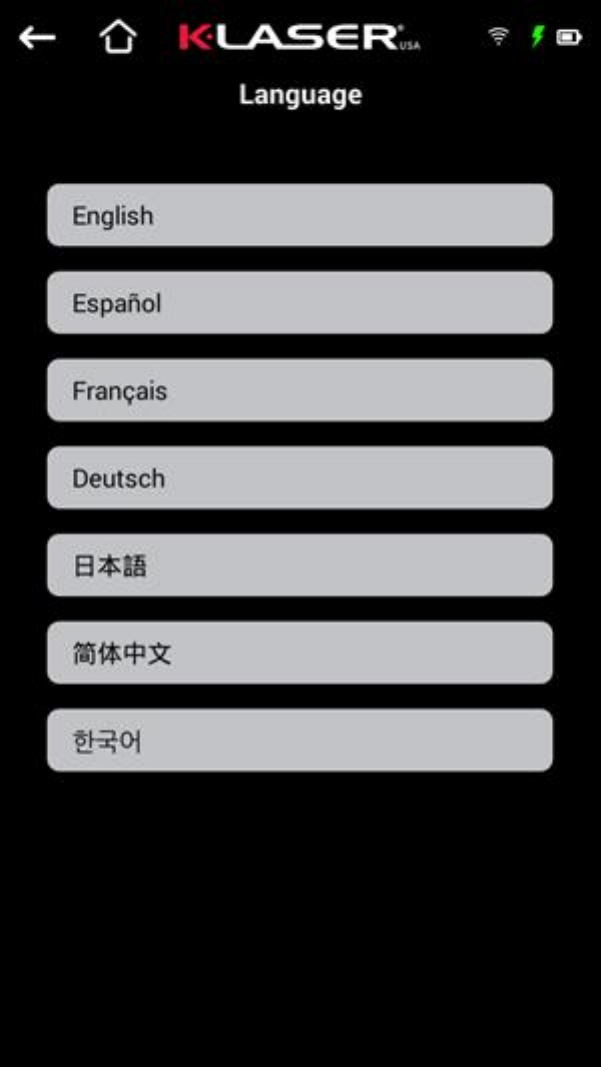601x1067 pixels.
Task: Choose Español as the language
Action: [x=300, y=303]
